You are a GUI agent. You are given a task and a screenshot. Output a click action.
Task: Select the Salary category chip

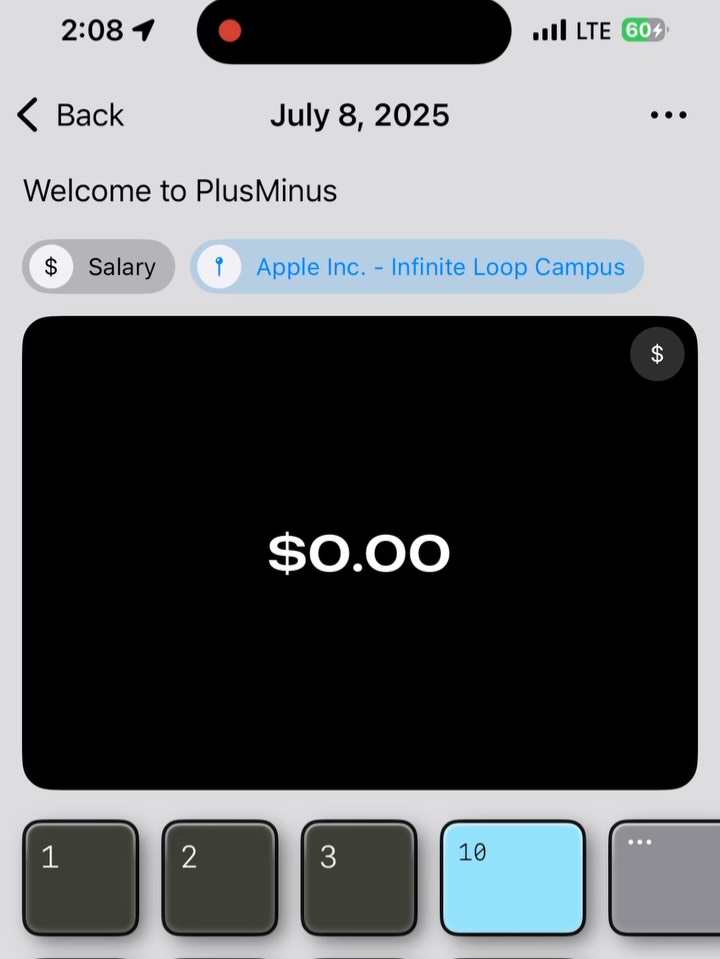98,267
